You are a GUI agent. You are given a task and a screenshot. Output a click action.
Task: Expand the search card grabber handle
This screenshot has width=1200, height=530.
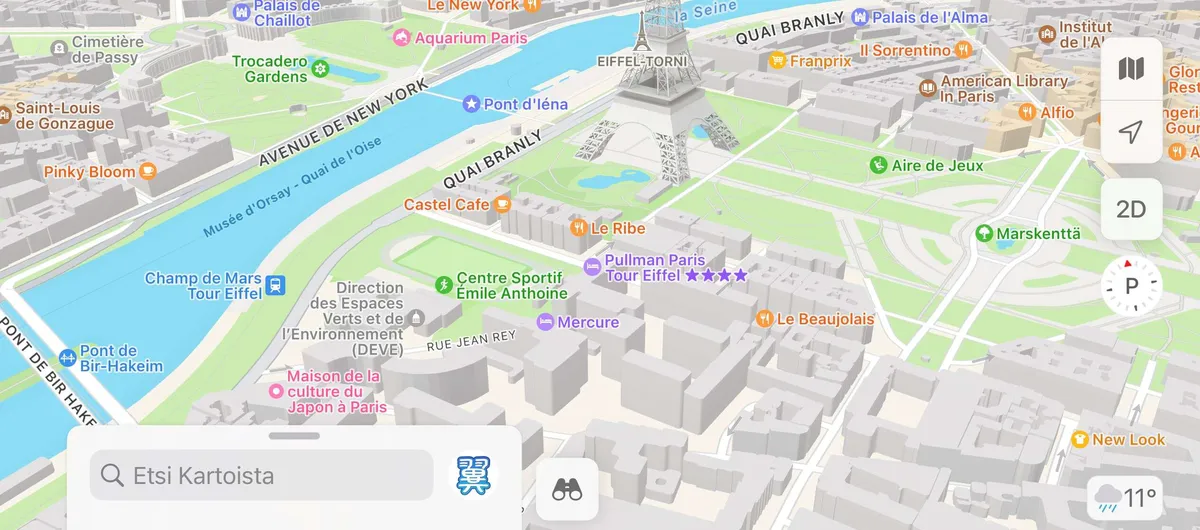click(x=294, y=436)
